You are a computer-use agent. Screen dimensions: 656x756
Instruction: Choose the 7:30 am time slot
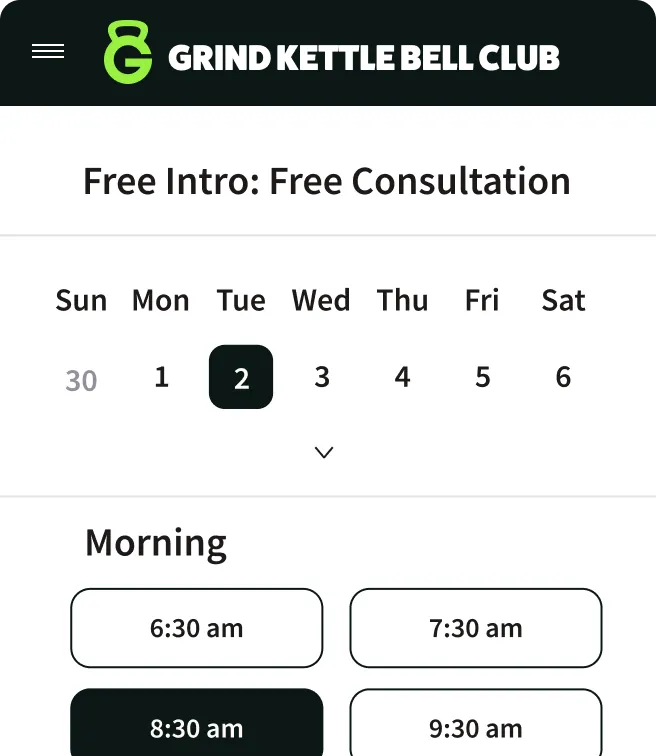(476, 628)
